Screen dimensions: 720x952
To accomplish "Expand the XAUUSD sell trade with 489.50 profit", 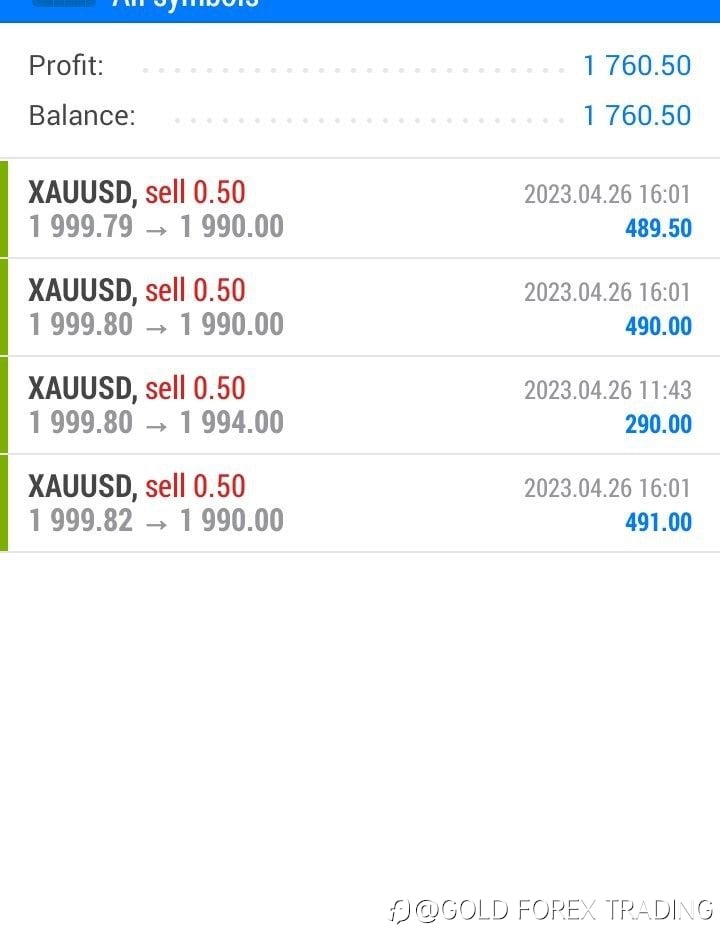I will pos(360,209).
